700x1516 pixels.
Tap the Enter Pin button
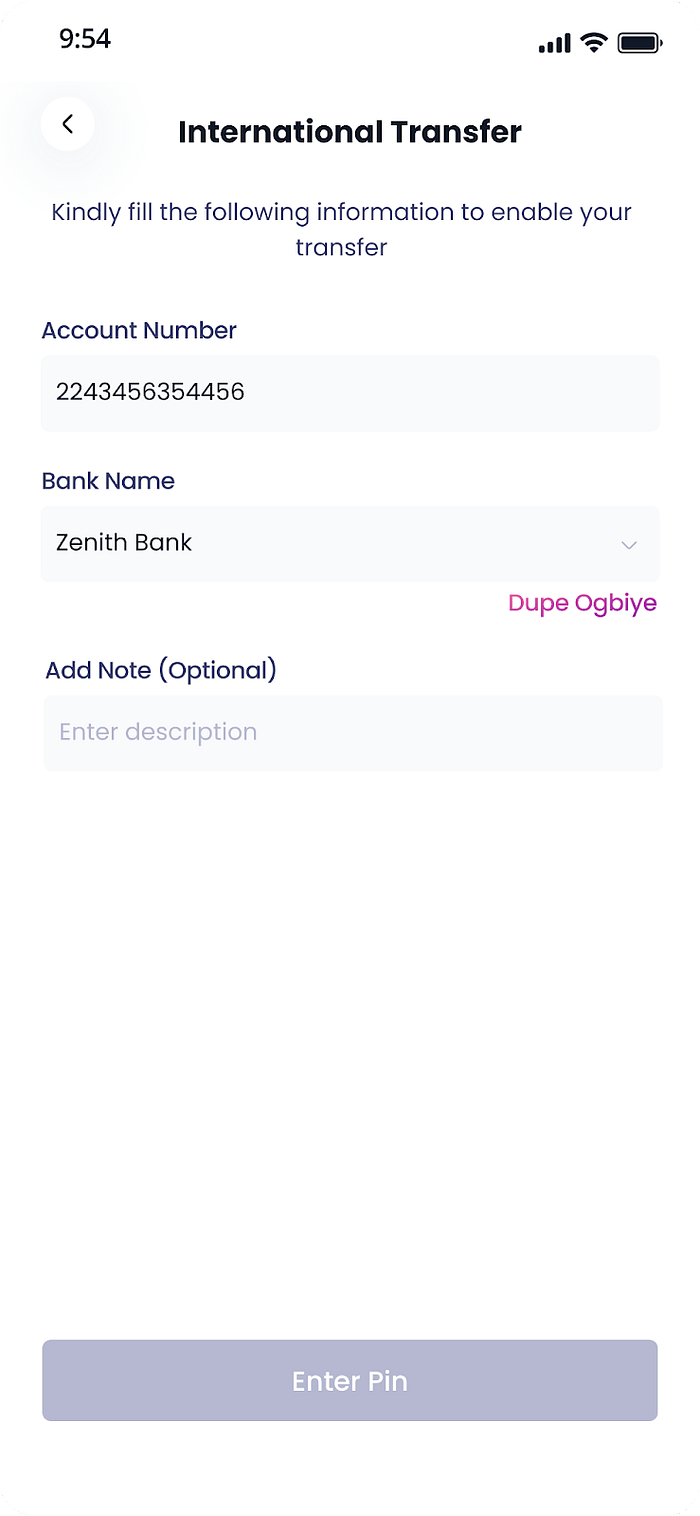coord(350,1380)
